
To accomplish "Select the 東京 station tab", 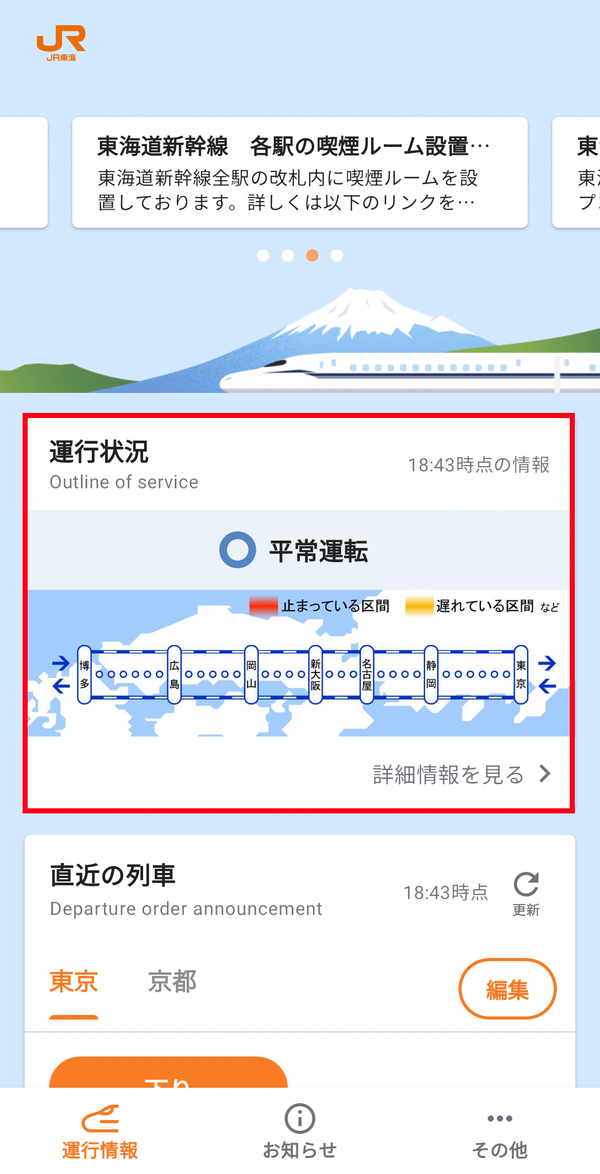I will click(74, 981).
